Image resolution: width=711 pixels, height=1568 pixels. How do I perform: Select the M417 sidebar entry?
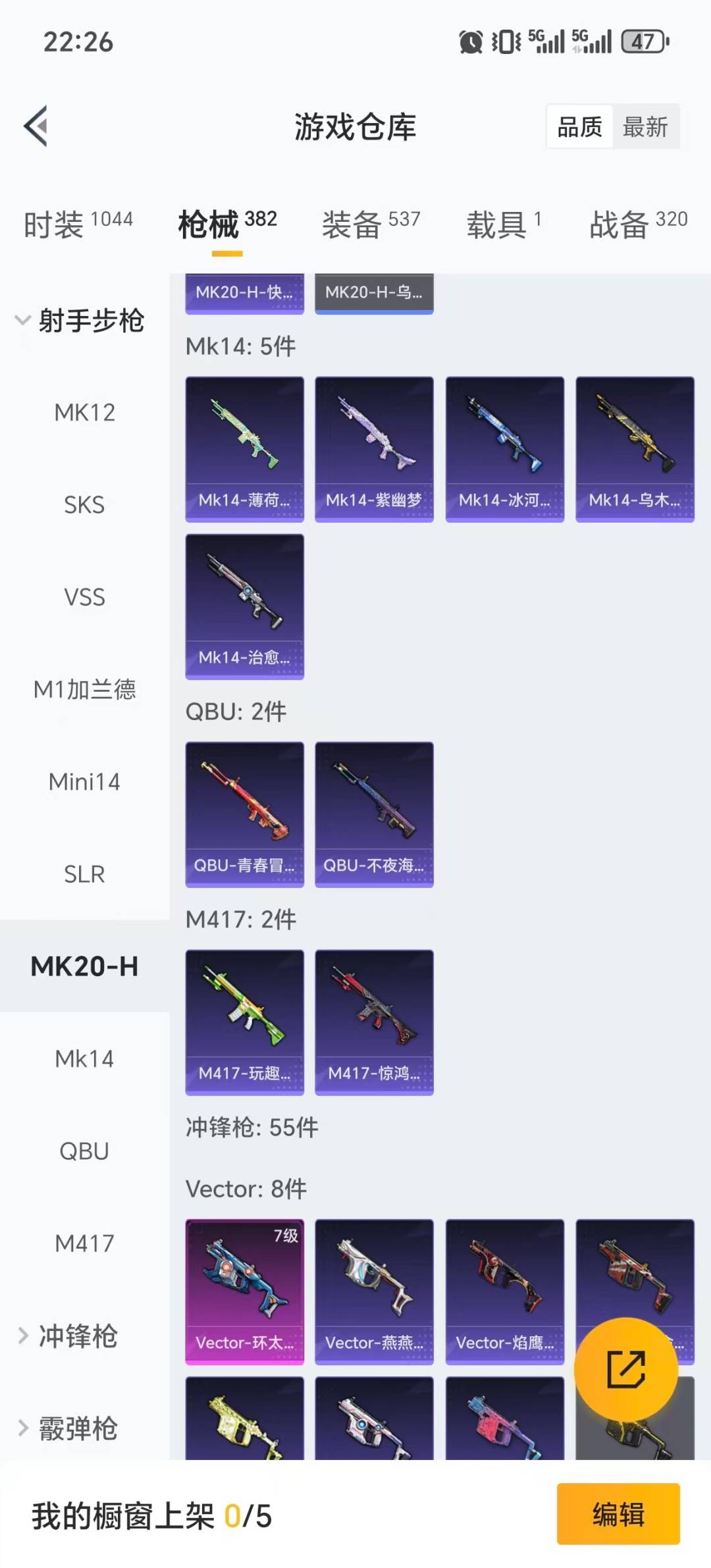tap(84, 1242)
